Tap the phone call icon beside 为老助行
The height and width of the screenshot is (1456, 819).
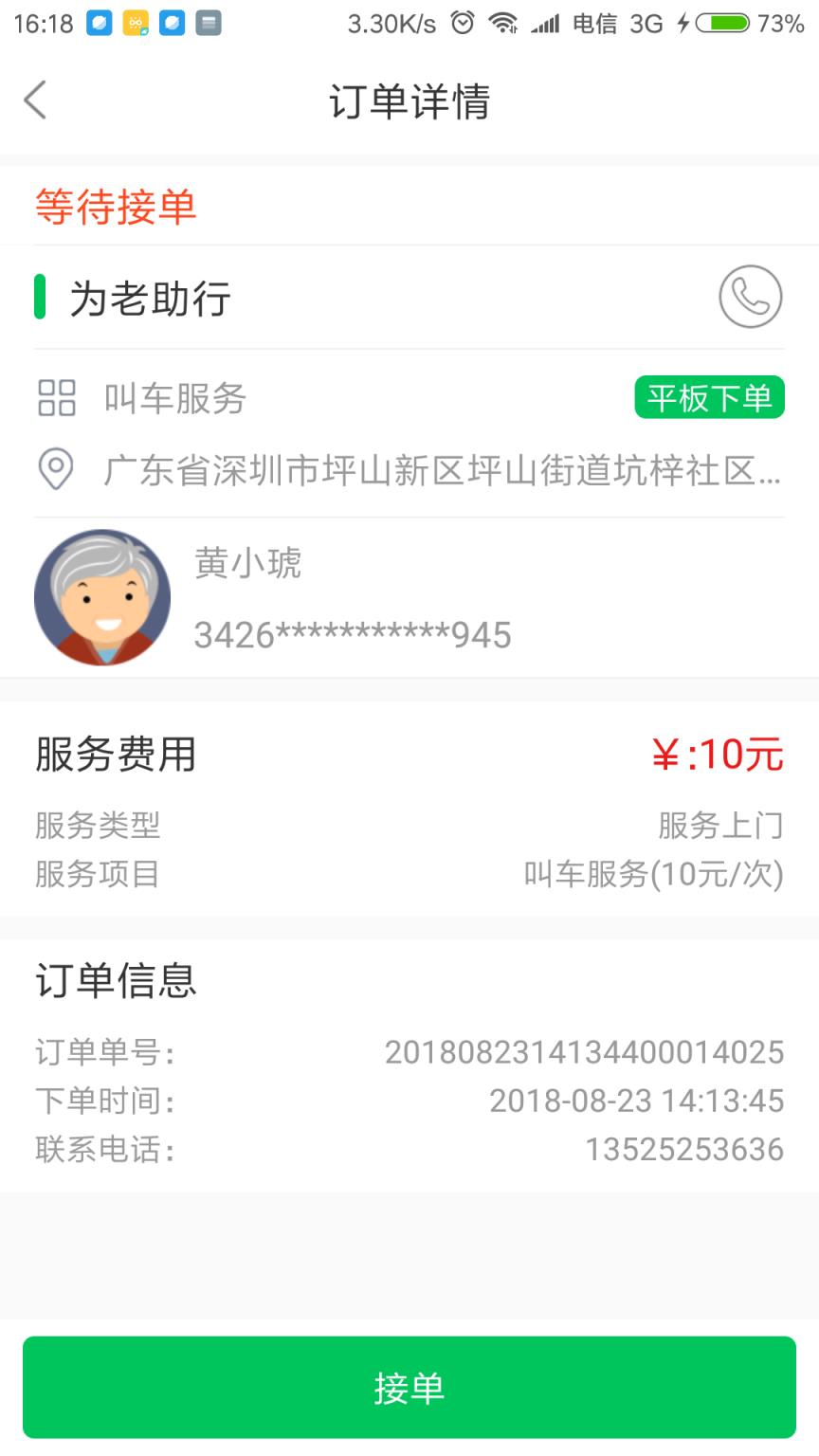pos(751,297)
